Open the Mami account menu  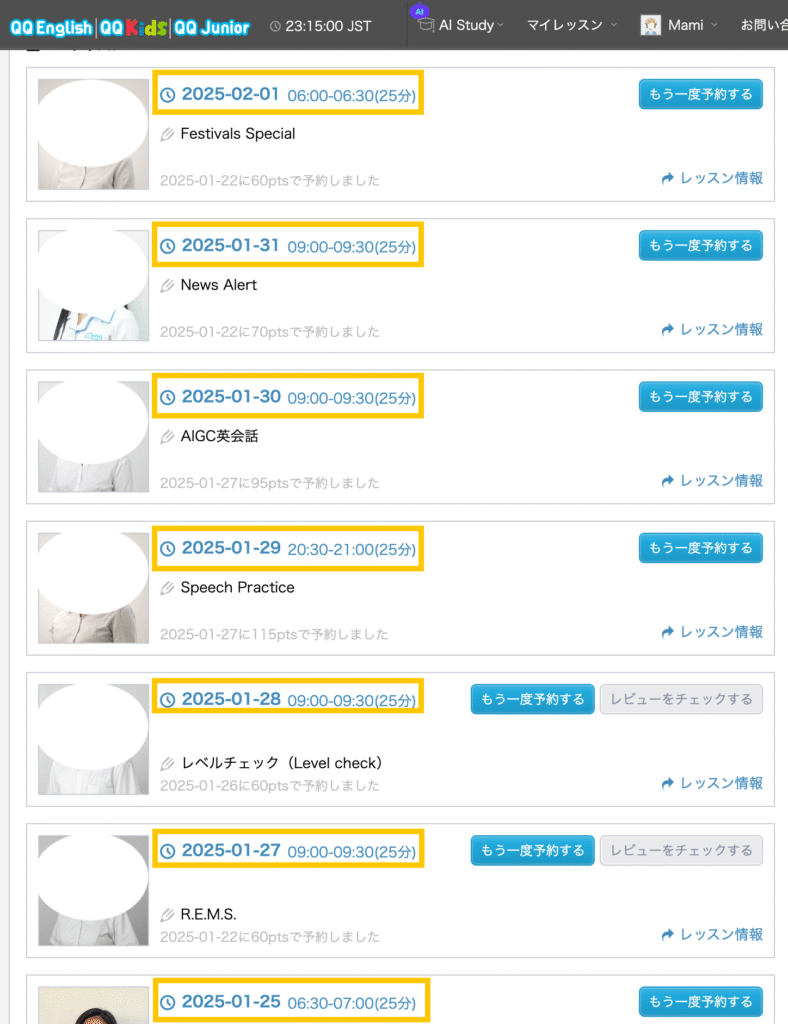[x=684, y=25]
